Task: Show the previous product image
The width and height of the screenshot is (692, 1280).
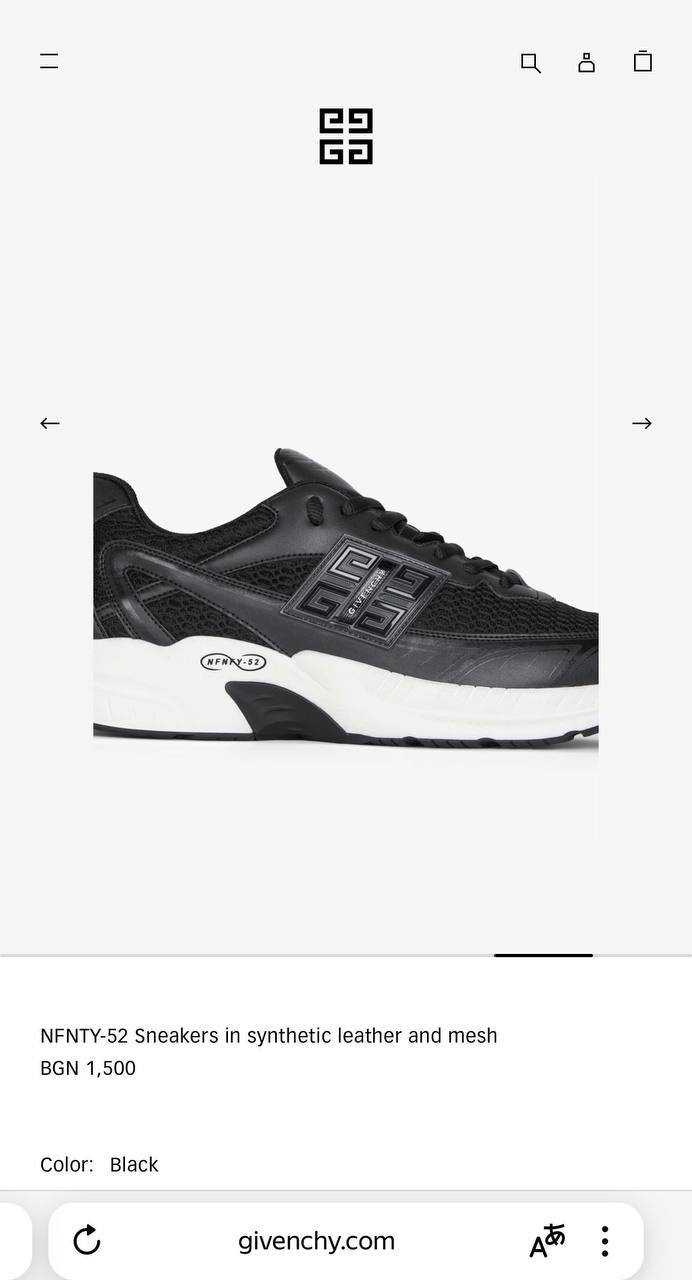Action: tap(50, 423)
